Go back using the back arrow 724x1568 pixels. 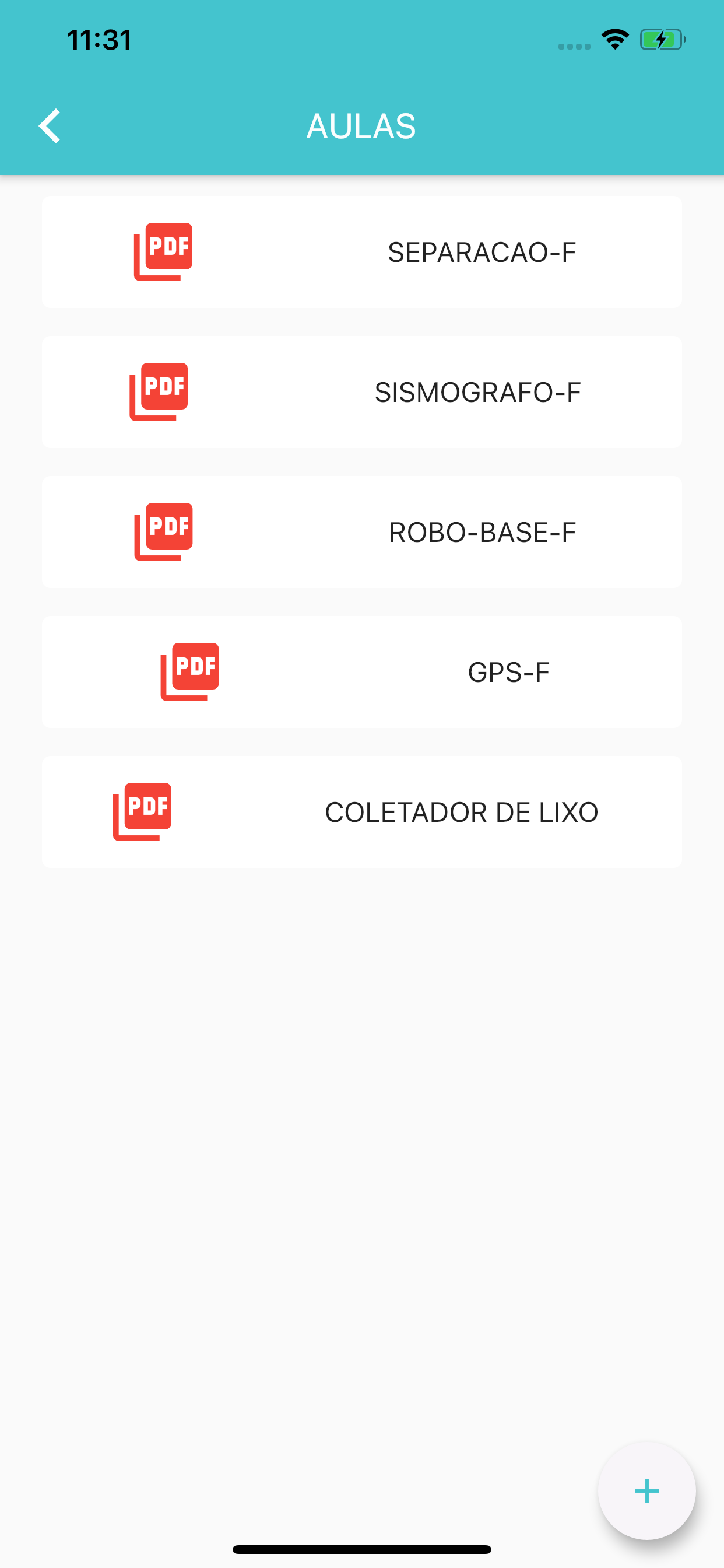(x=50, y=126)
